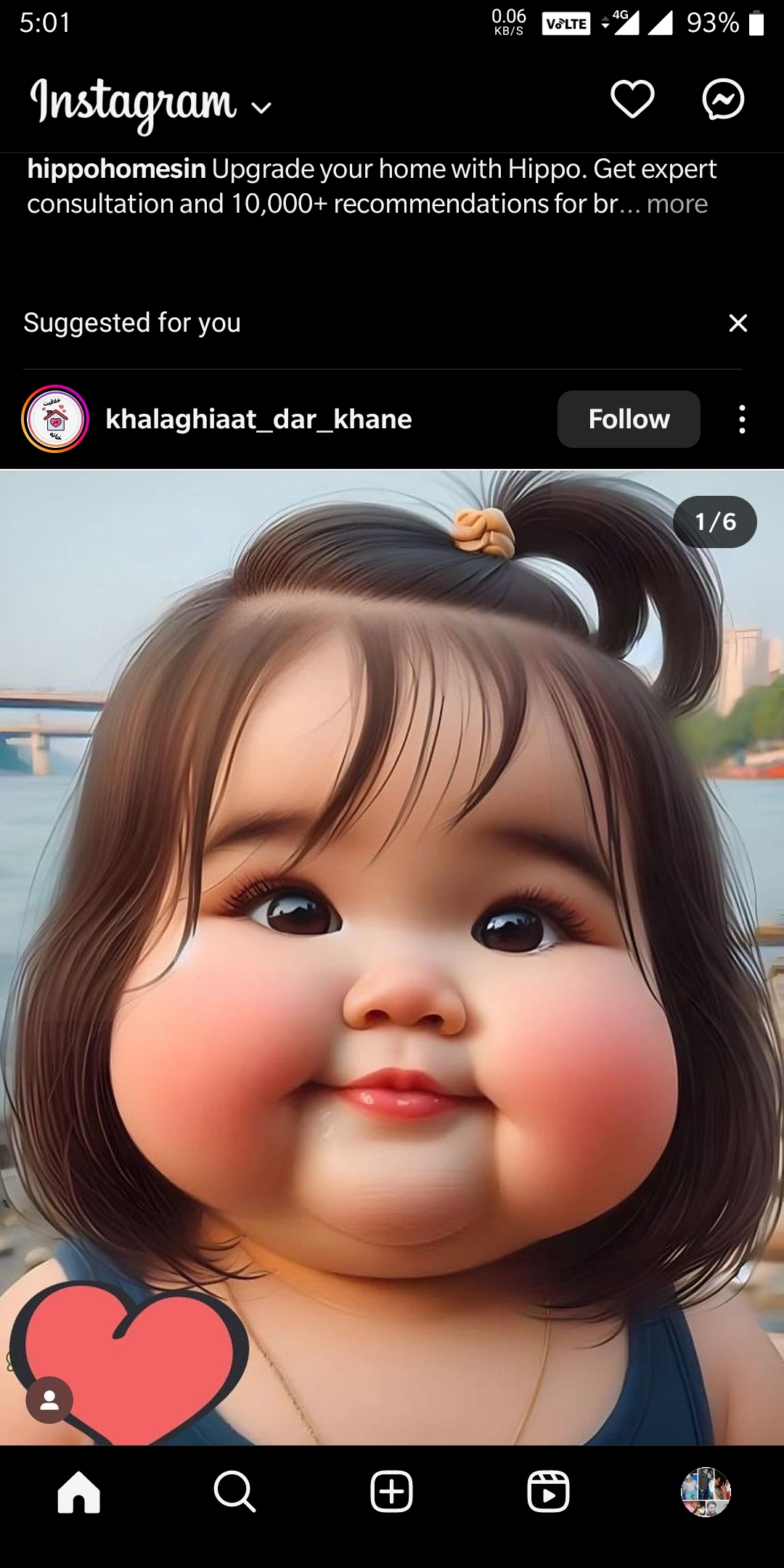Go to the Home tab
Image resolution: width=784 pixels, height=1568 pixels.
tap(78, 1492)
